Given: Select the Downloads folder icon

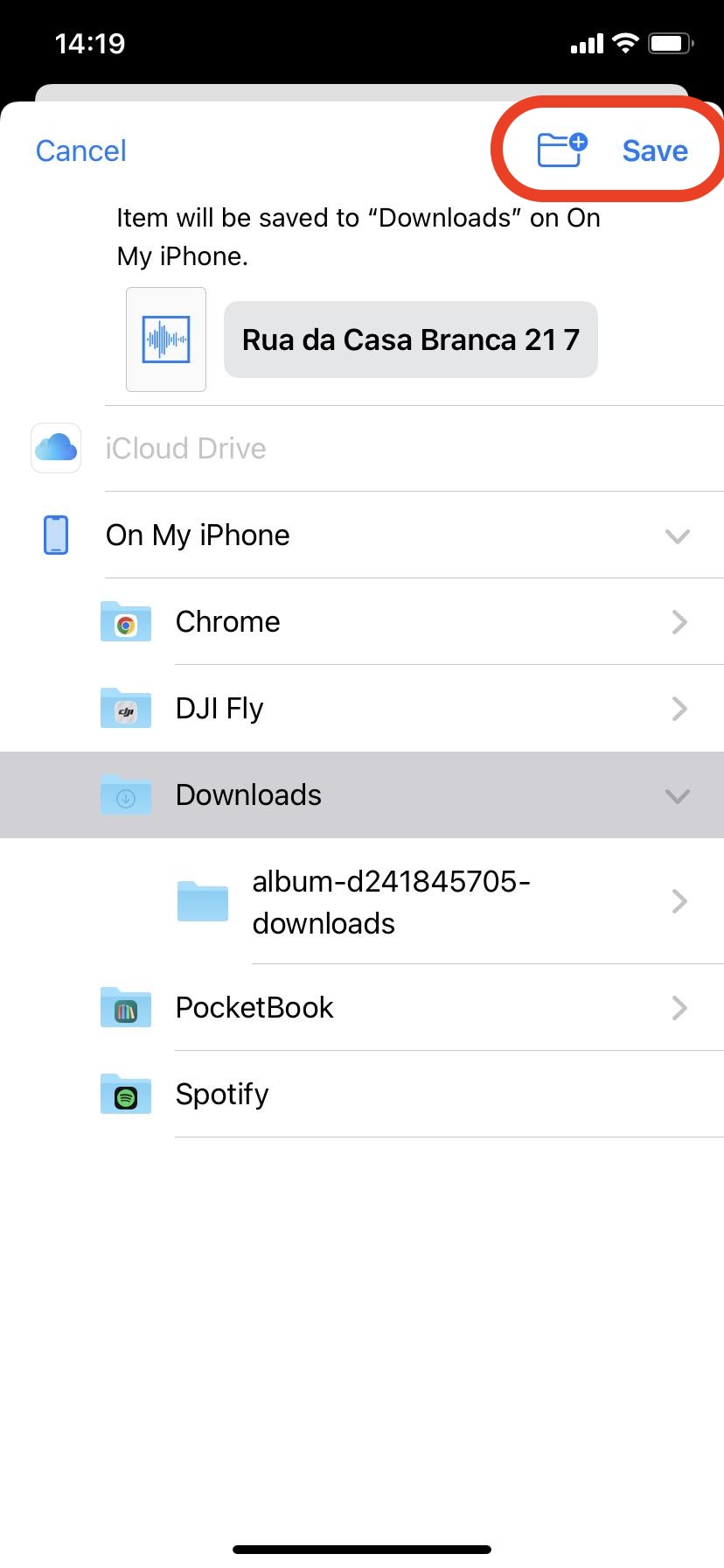Looking at the screenshot, I should pyautogui.click(x=125, y=795).
